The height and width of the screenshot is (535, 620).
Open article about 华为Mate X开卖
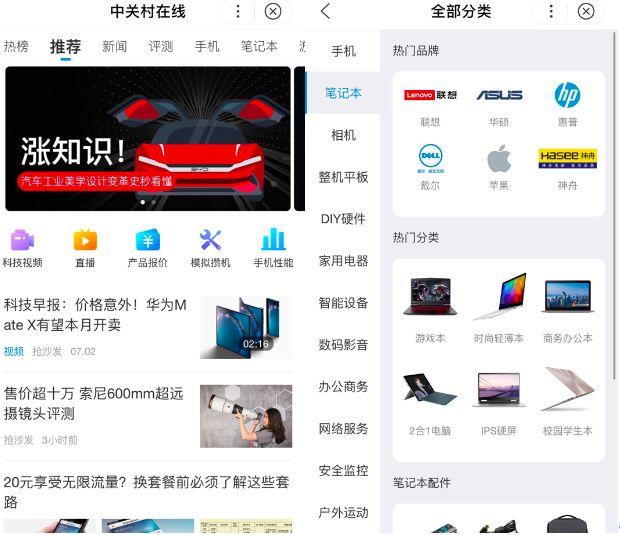click(95, 315)
